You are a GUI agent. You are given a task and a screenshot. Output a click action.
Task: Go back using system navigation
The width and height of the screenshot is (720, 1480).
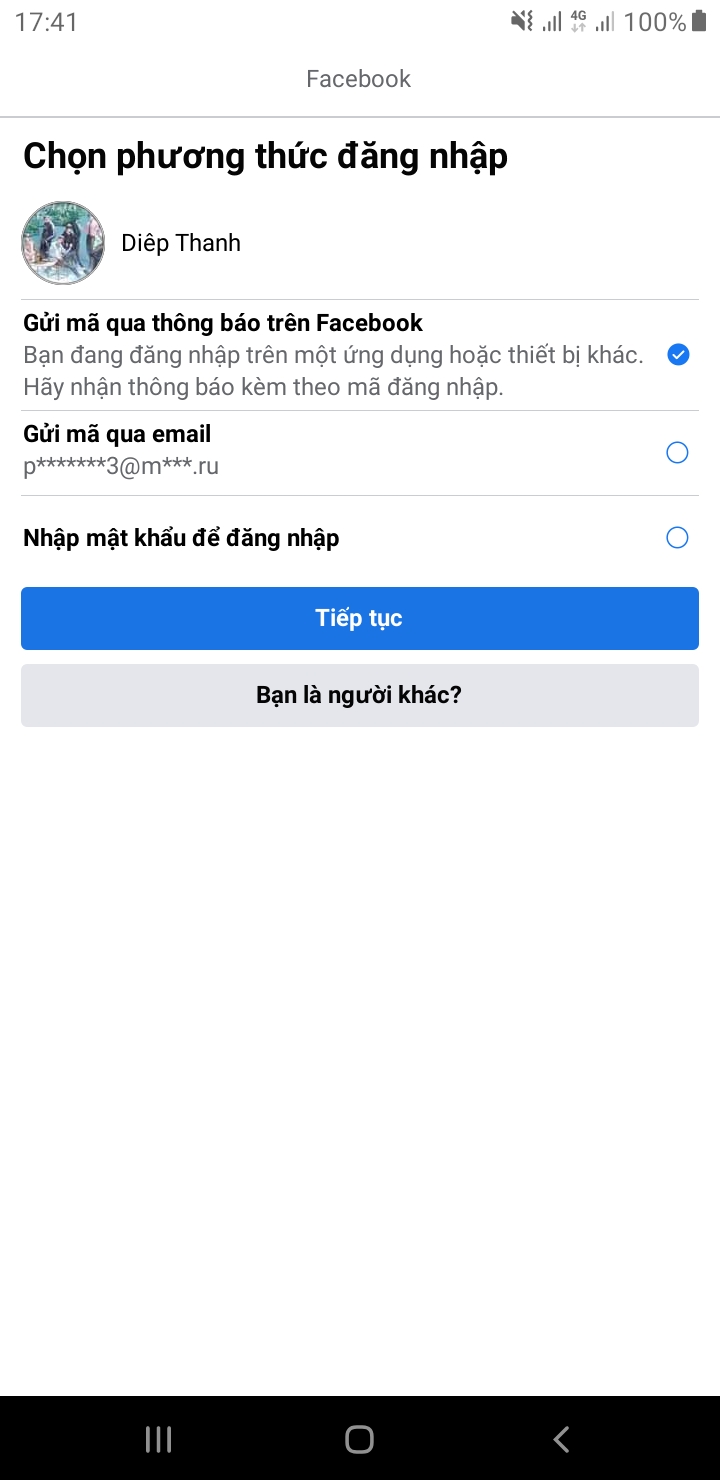click(x=561, y=1439)
